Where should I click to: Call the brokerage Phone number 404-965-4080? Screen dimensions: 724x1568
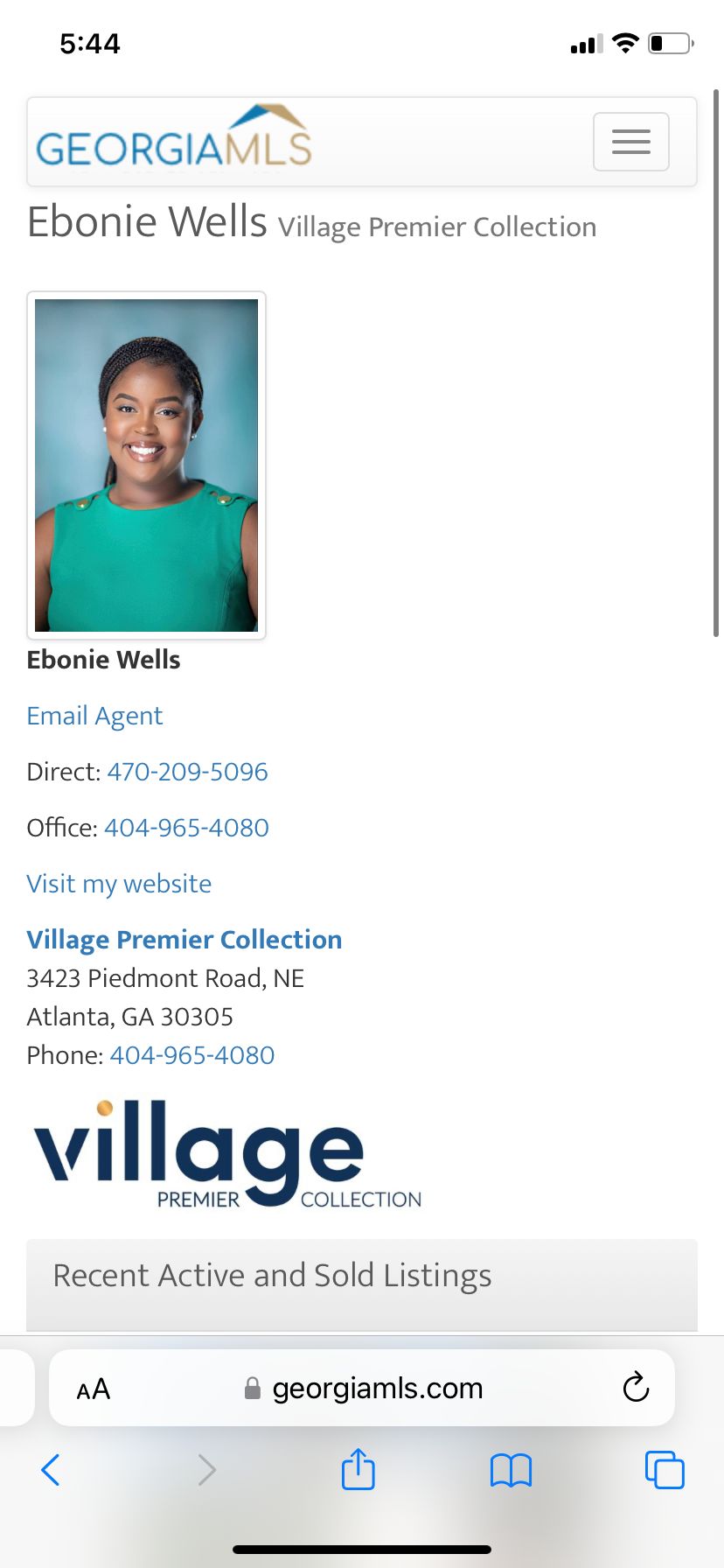191,1055
